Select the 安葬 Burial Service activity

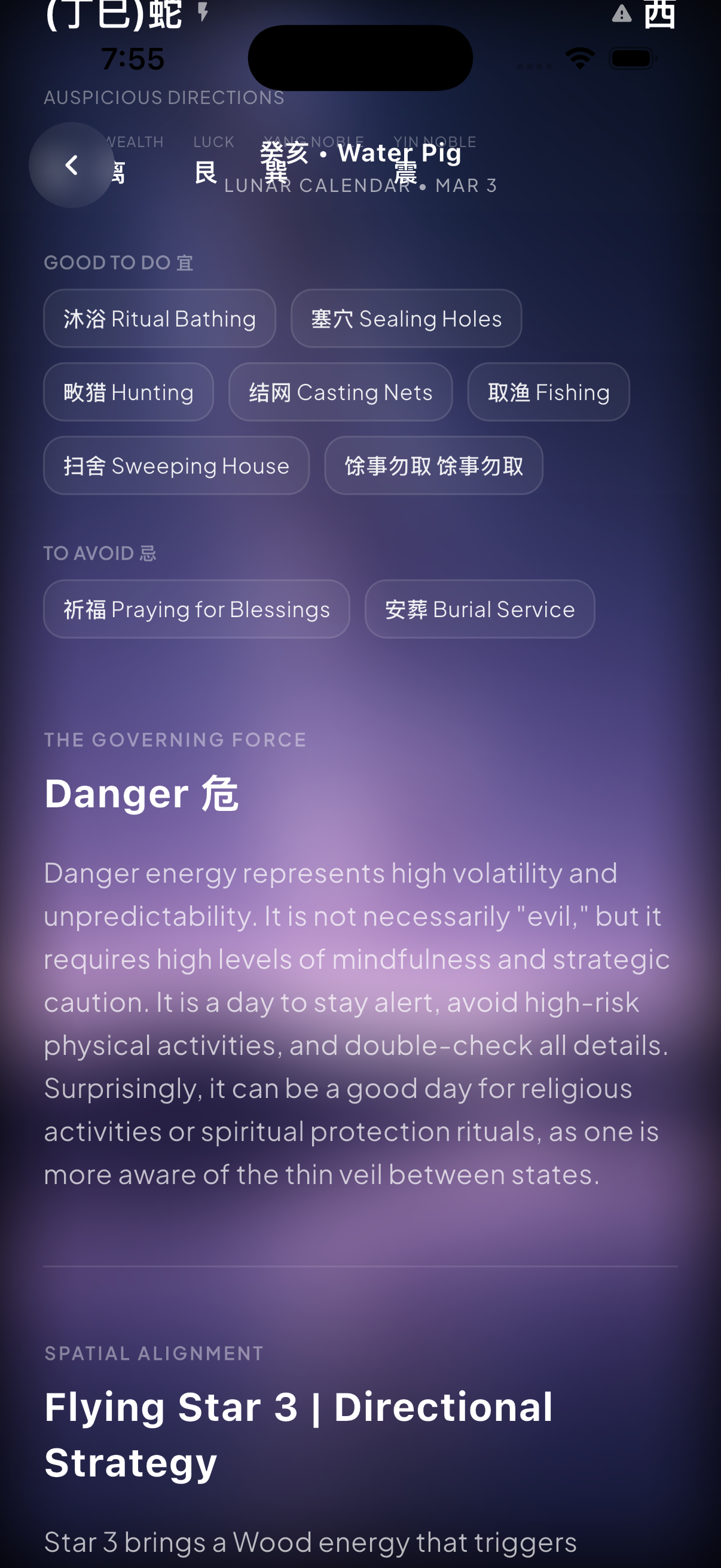pos(479,609)
